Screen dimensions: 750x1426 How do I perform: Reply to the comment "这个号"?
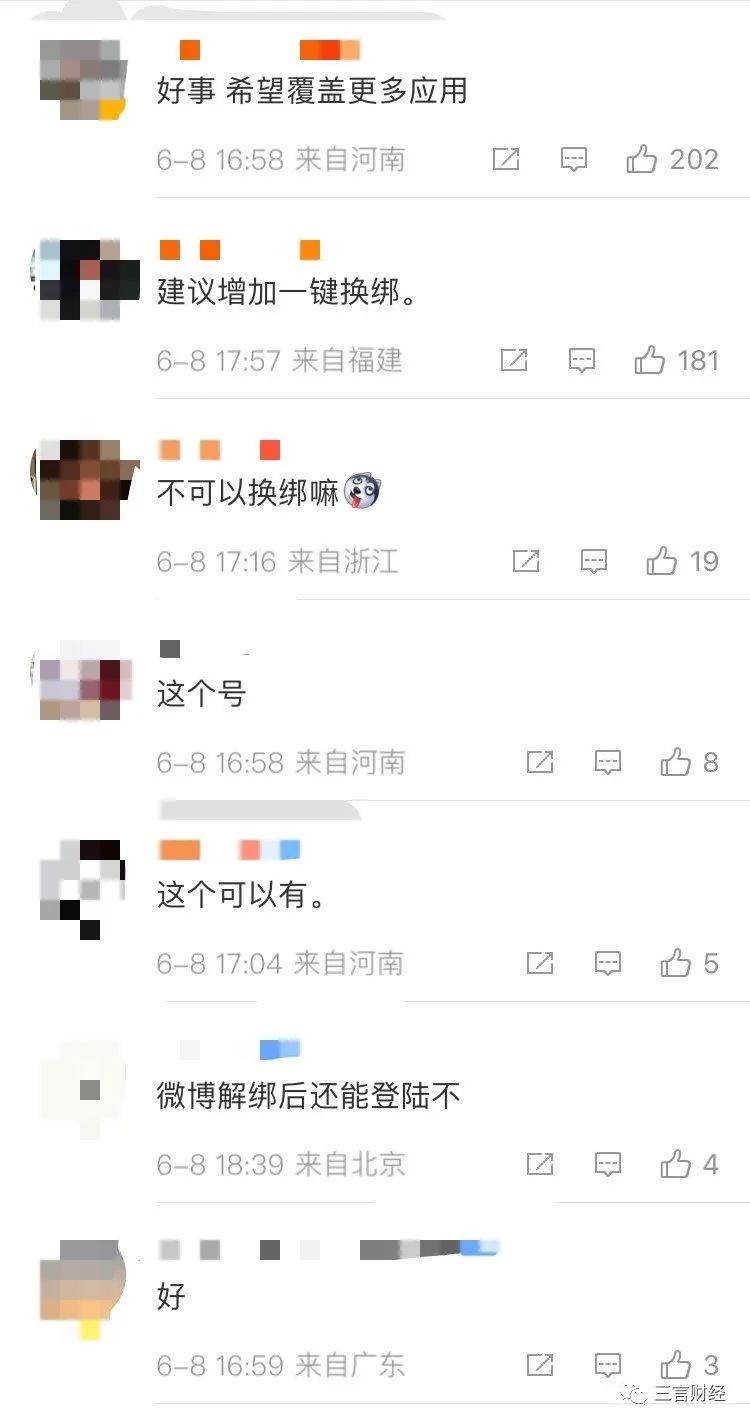[608, 764]
